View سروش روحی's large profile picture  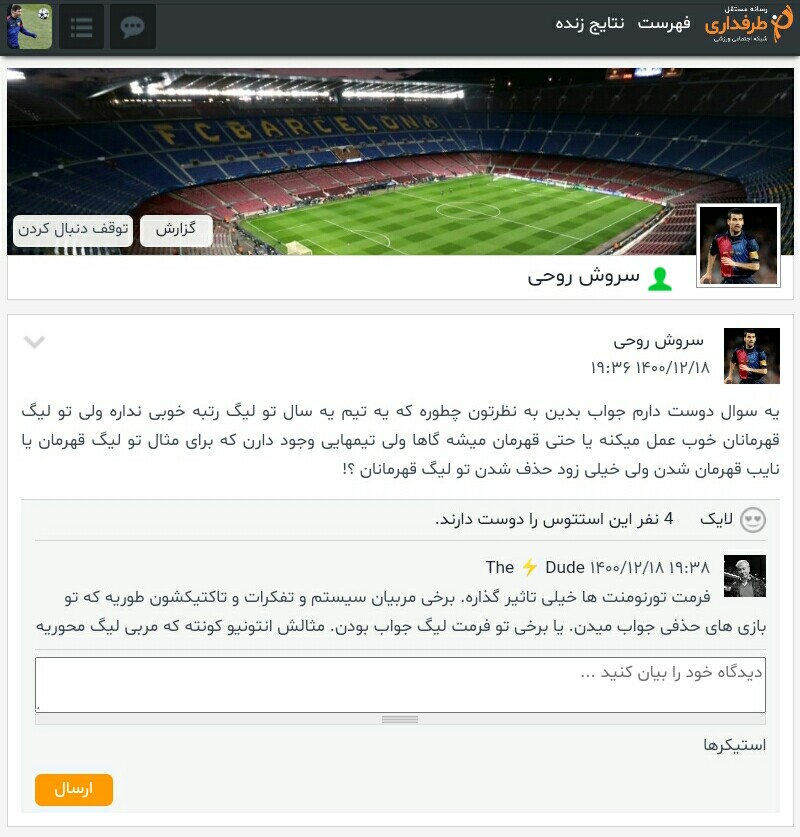(738, 246)
